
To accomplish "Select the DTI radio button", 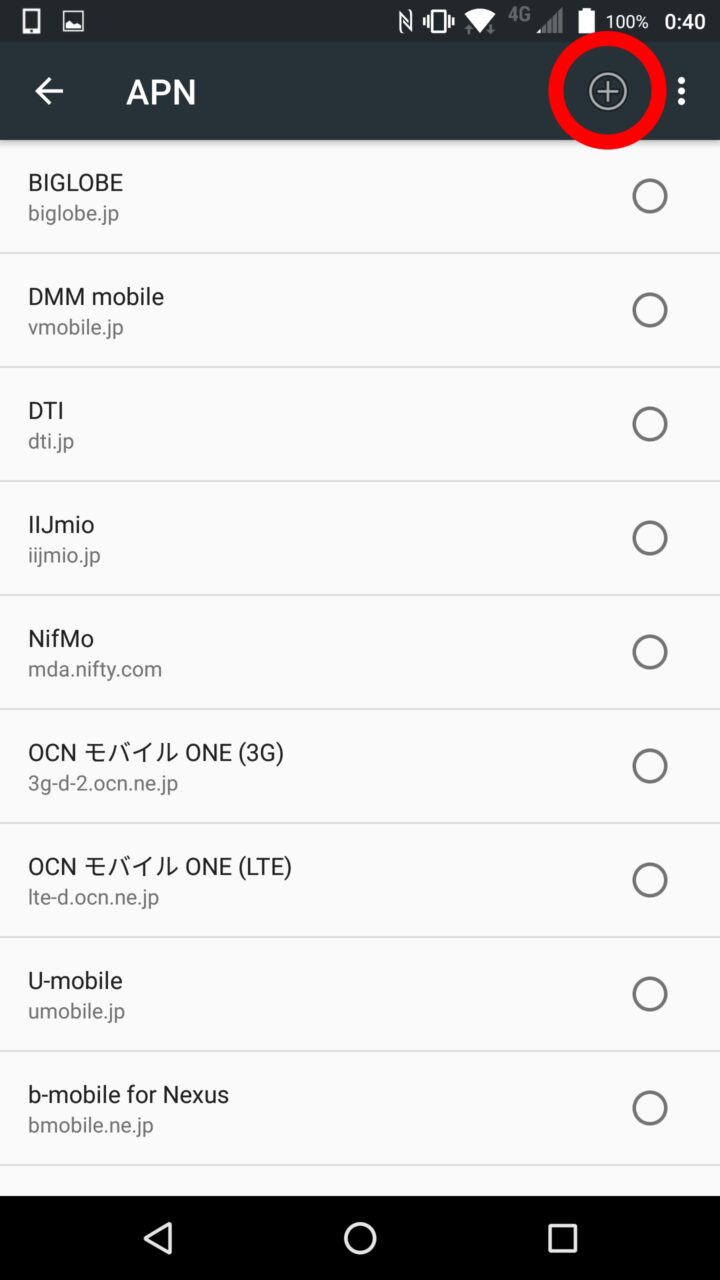I will point(650,424).
